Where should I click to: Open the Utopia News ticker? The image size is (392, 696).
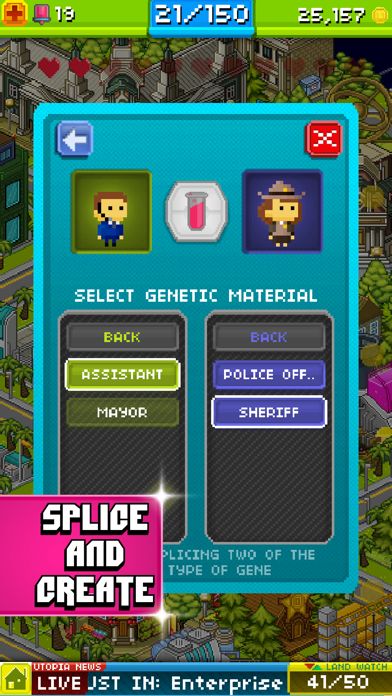(160, 679)
